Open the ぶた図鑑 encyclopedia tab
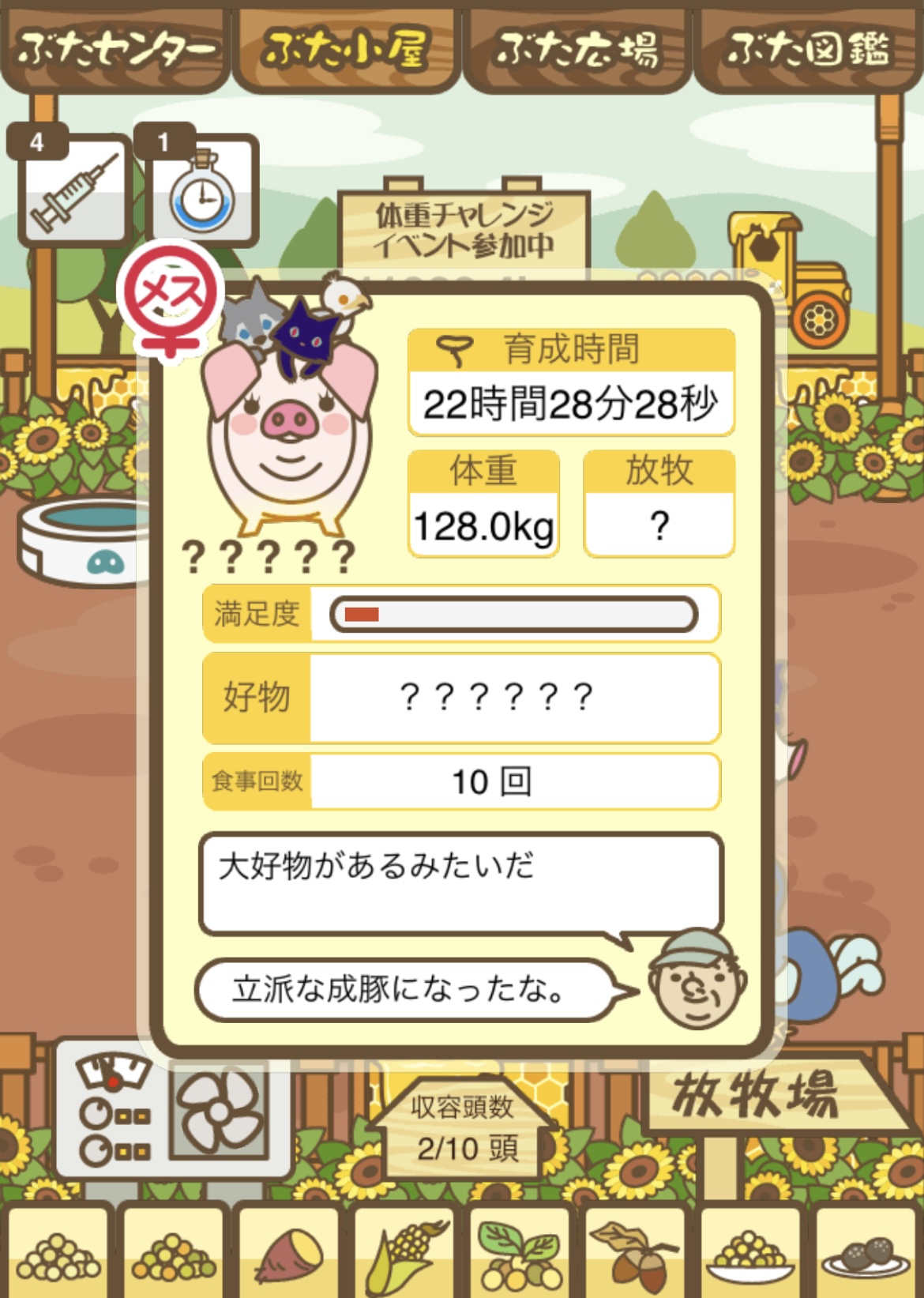The height and width of the screenshot is (1298, 924). (808, 49)
